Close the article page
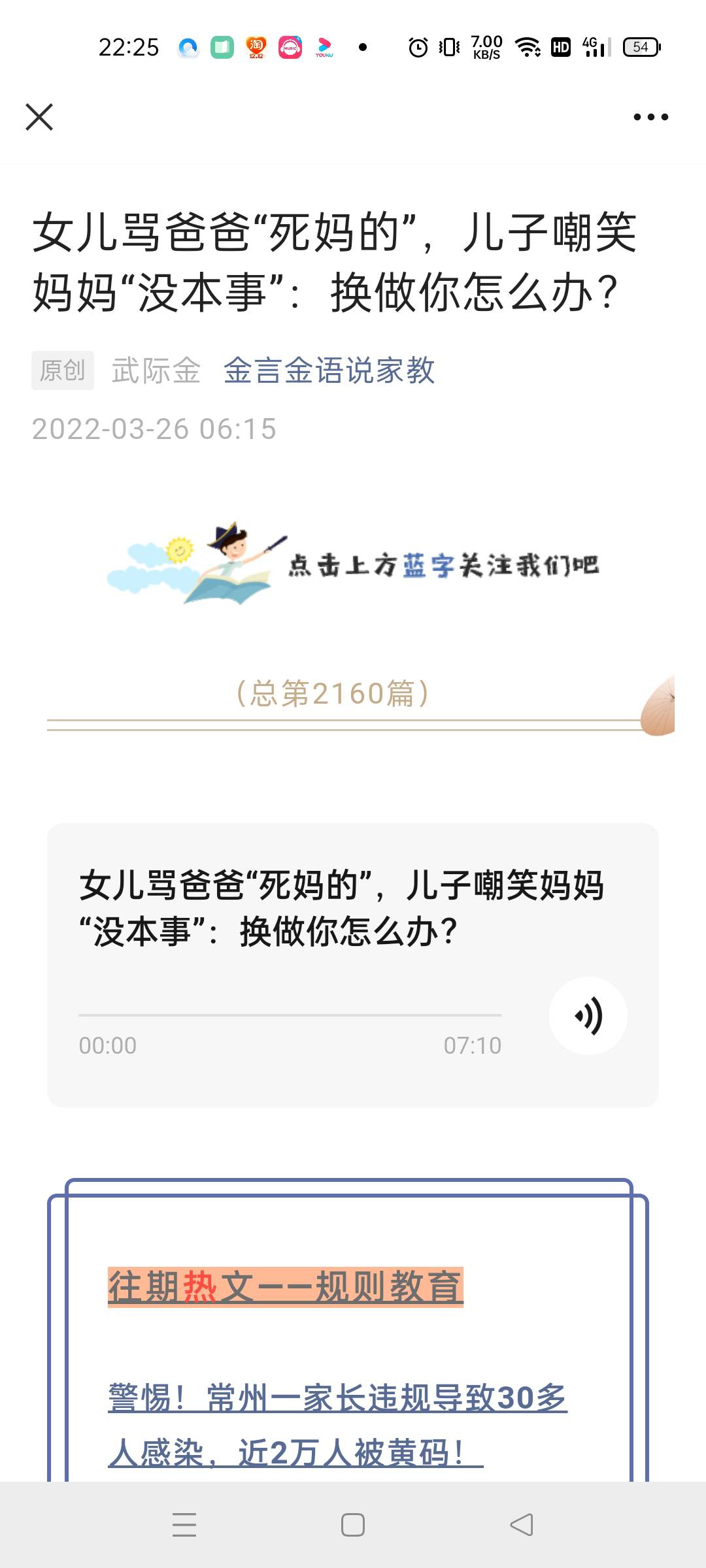The width and height of the screenshot is (706, 1568). [41, 118]
